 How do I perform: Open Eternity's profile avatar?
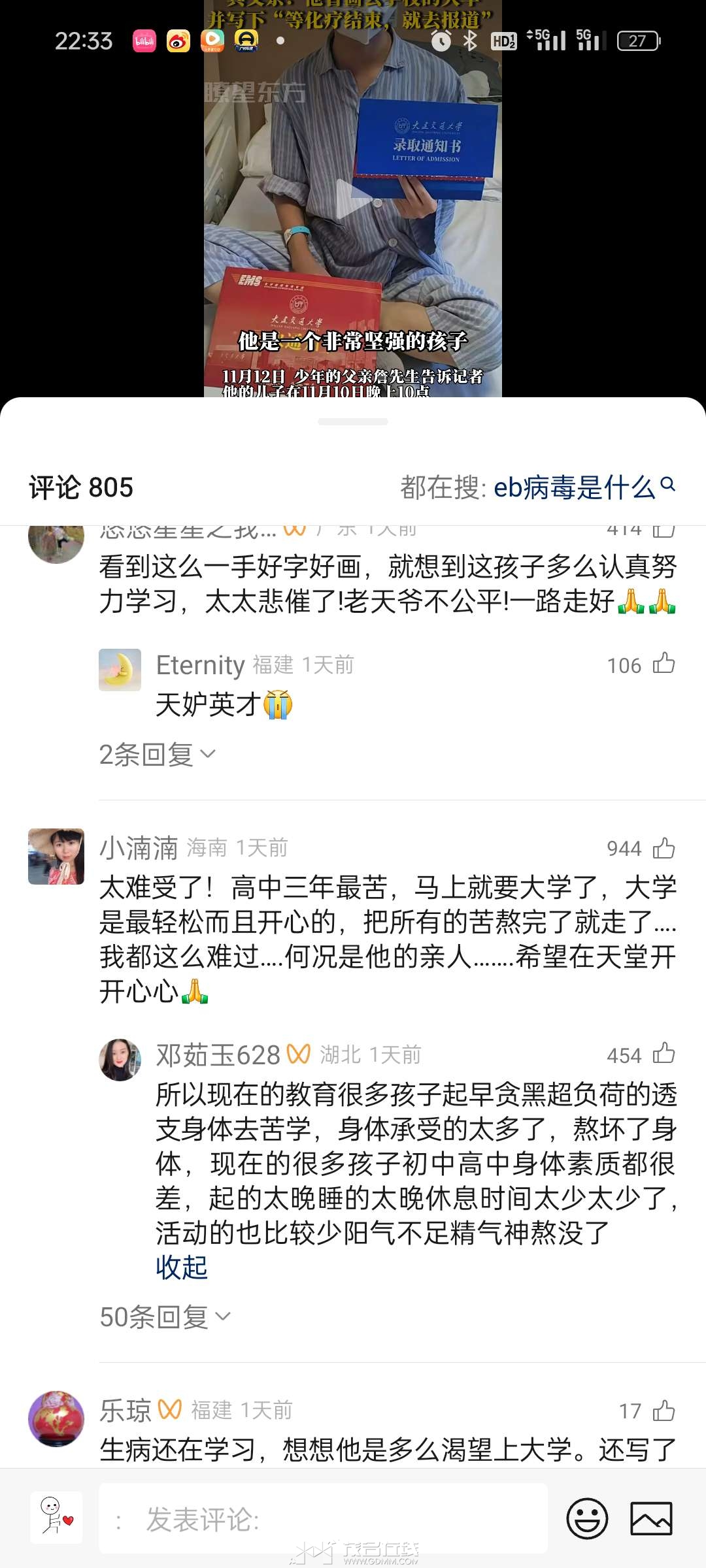pyautogui.click(x=120, y=670)
